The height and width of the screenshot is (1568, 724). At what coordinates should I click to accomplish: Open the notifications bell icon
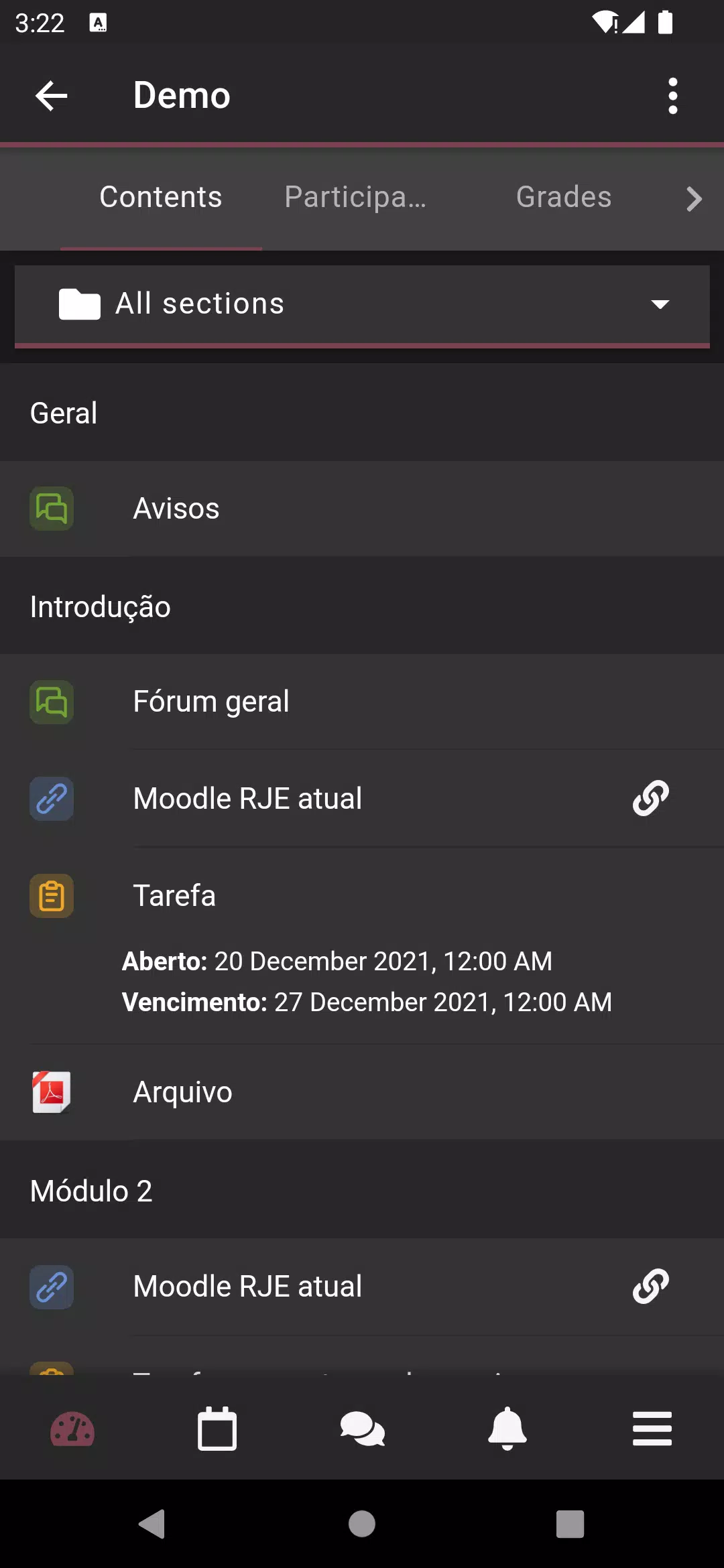click(507, 1429)
